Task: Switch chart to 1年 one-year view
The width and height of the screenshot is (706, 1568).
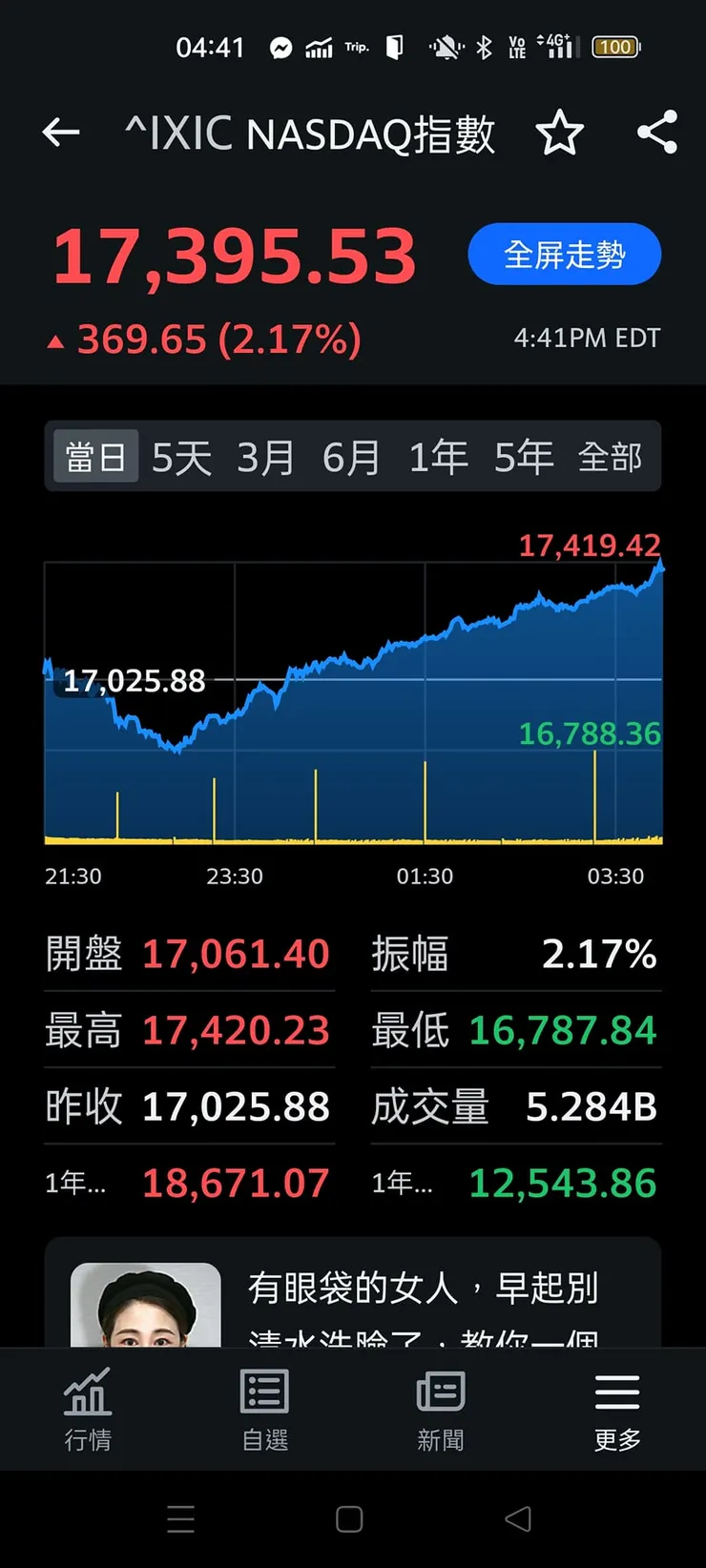Action: (x=437, y=456)
